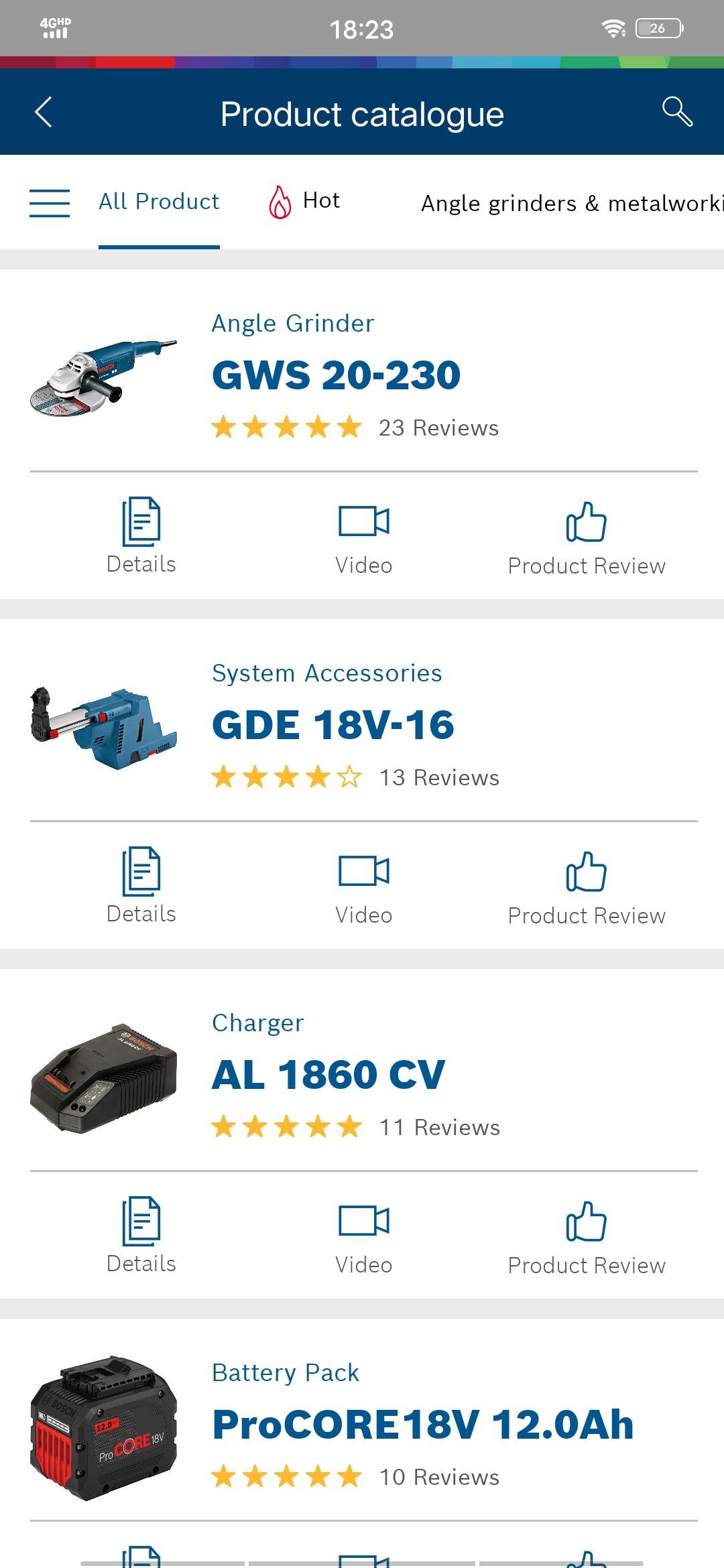The image size is (724, 1568).
Task: Switch to Angle grinders & metalworking tab
Action: pos(571,203)
